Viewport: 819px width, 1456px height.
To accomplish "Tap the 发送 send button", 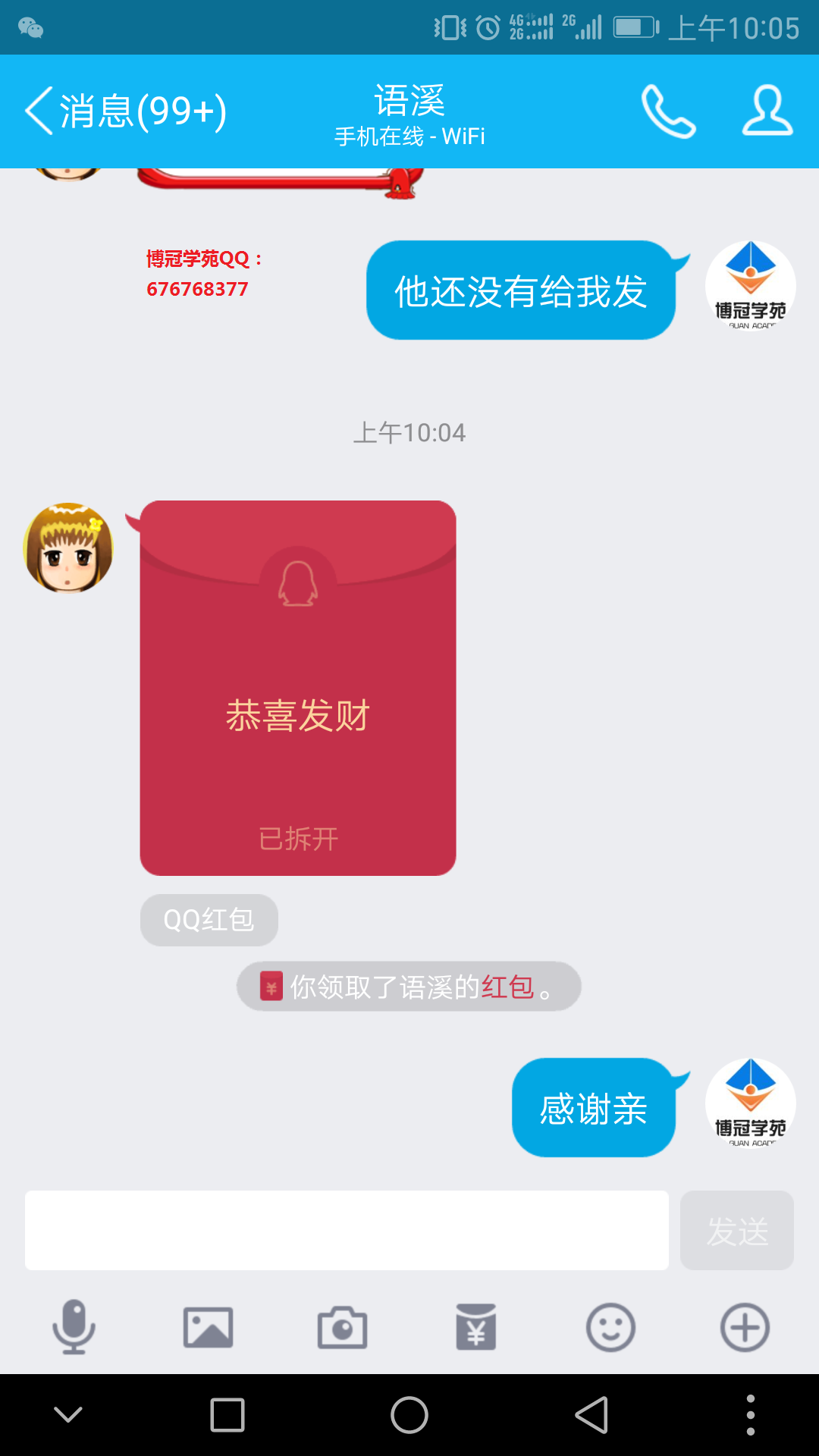I will 737,1230.
